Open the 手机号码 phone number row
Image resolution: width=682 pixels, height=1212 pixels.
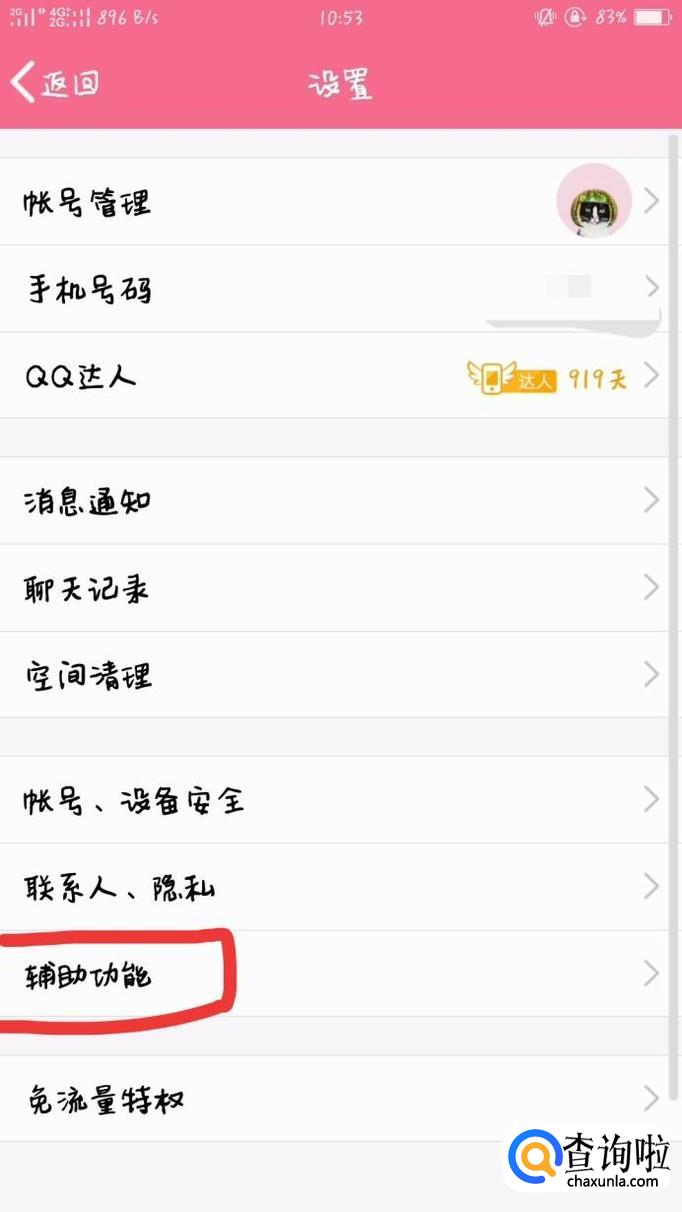pyautogui.click(x=300, y=289)
